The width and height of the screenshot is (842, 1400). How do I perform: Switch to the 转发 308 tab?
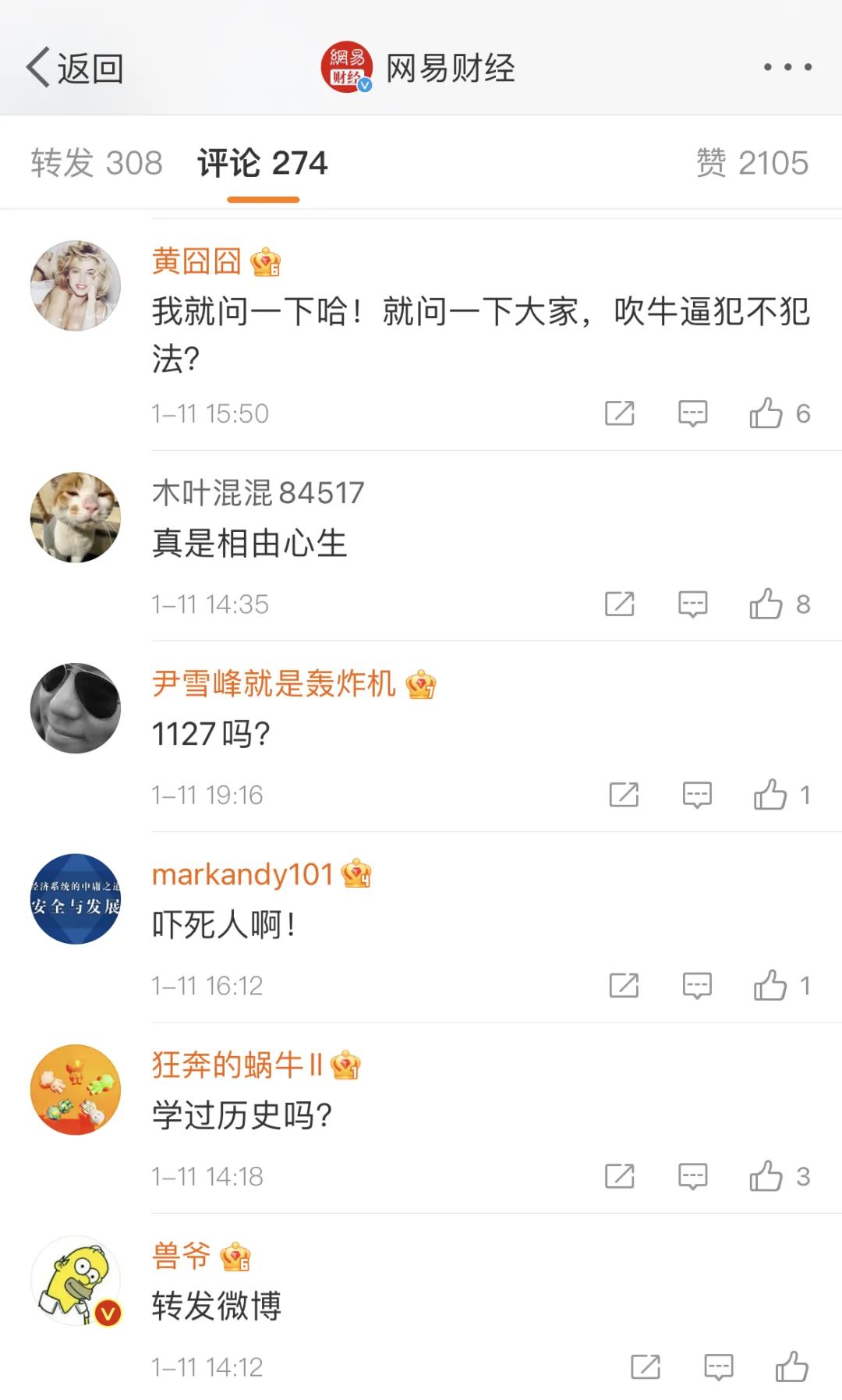tap(97, 163)
